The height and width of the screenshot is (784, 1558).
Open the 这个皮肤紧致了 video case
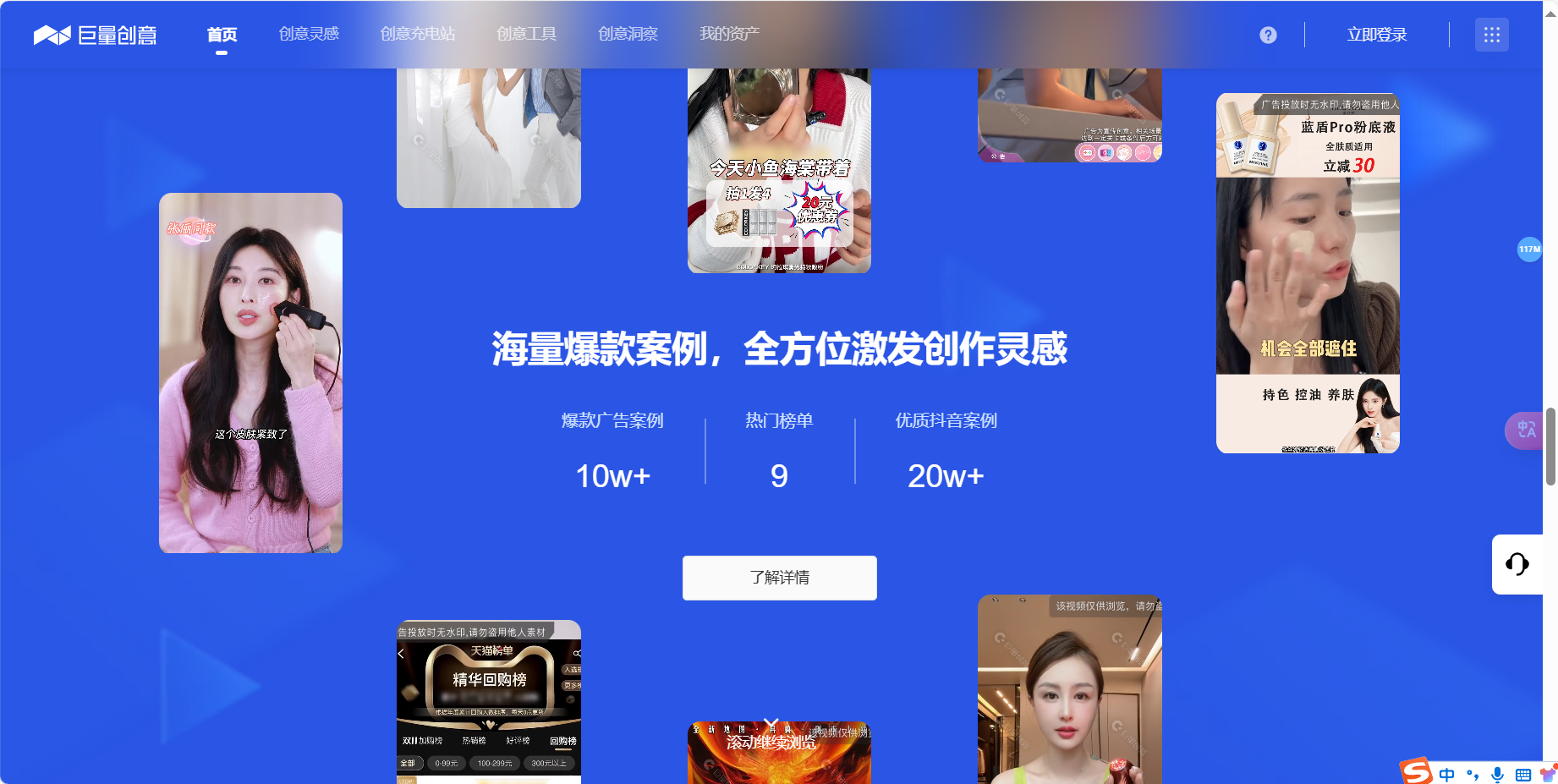[250, 372]
